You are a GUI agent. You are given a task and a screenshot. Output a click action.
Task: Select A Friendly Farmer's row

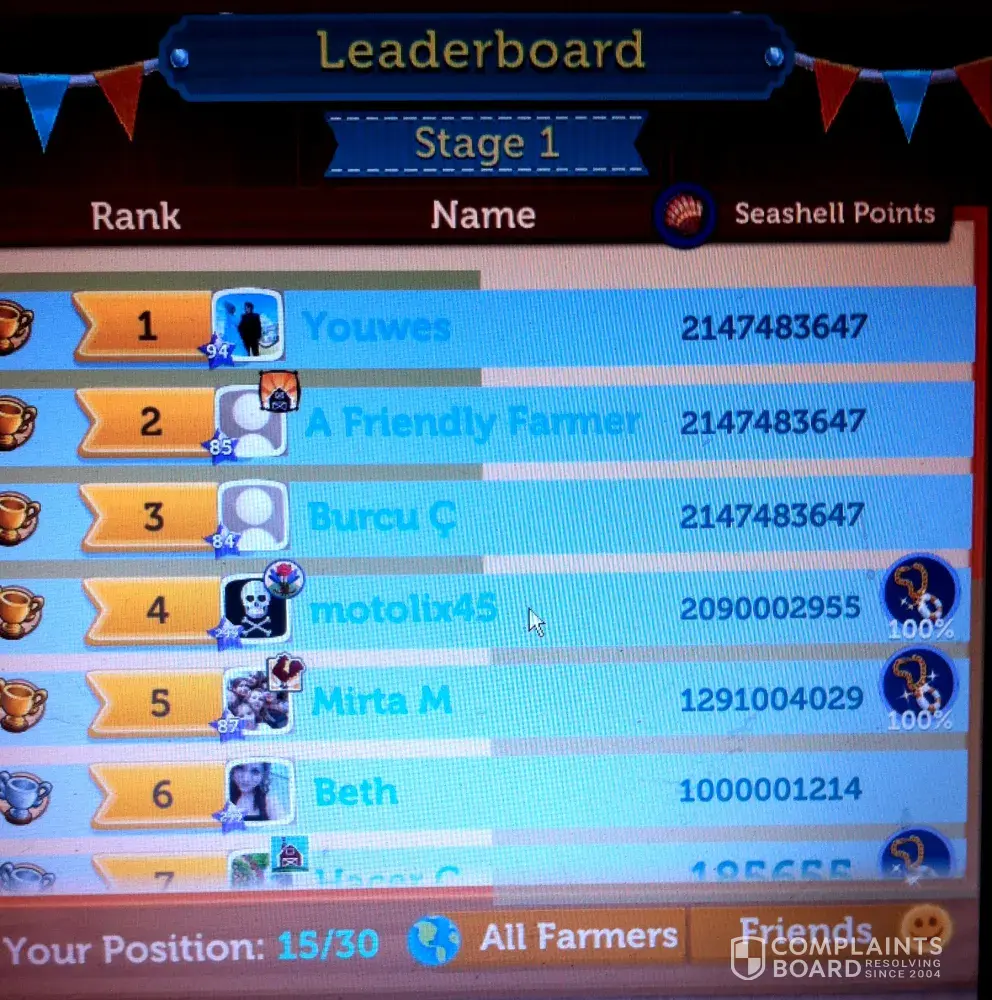472,422
